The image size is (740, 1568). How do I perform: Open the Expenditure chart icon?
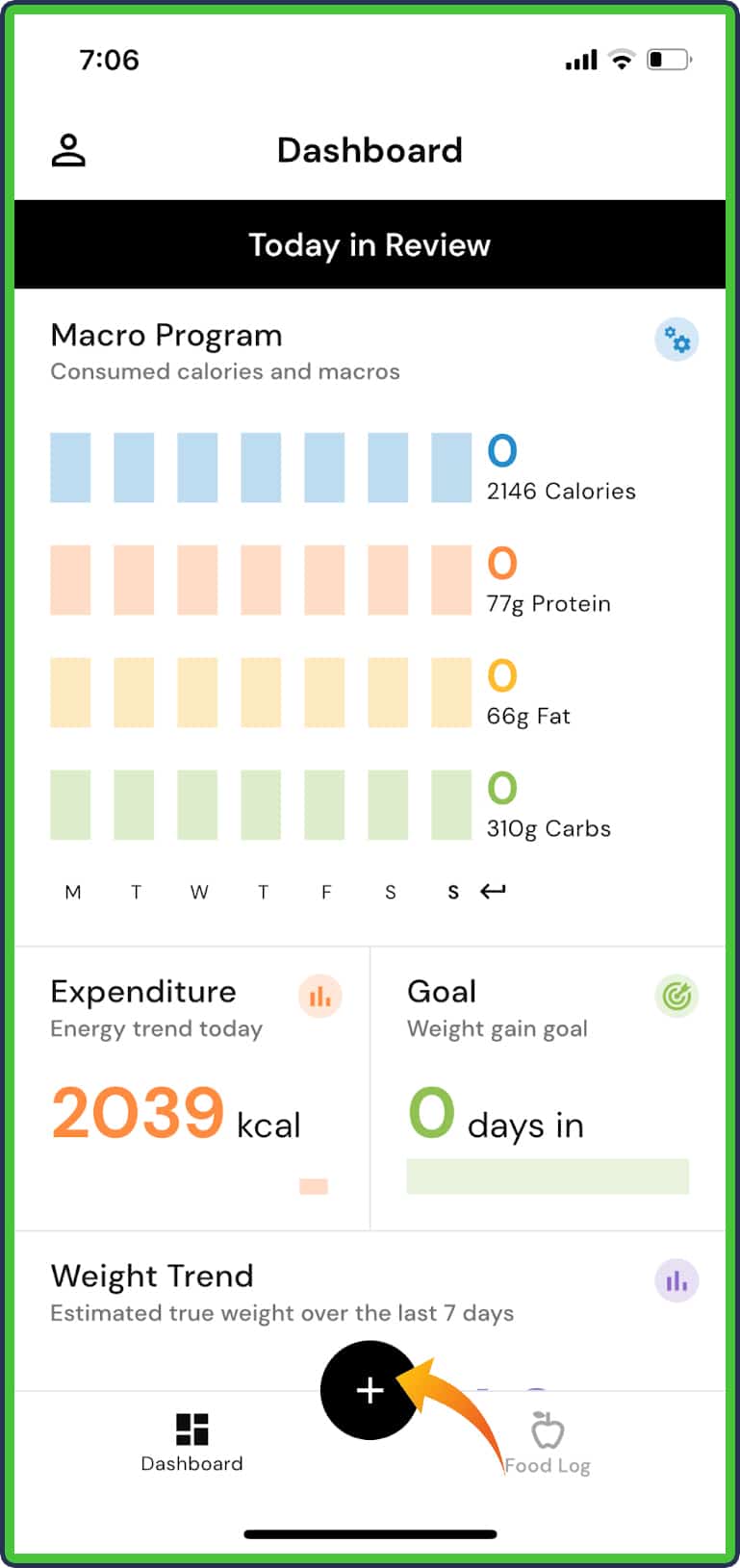pos(319,997)
